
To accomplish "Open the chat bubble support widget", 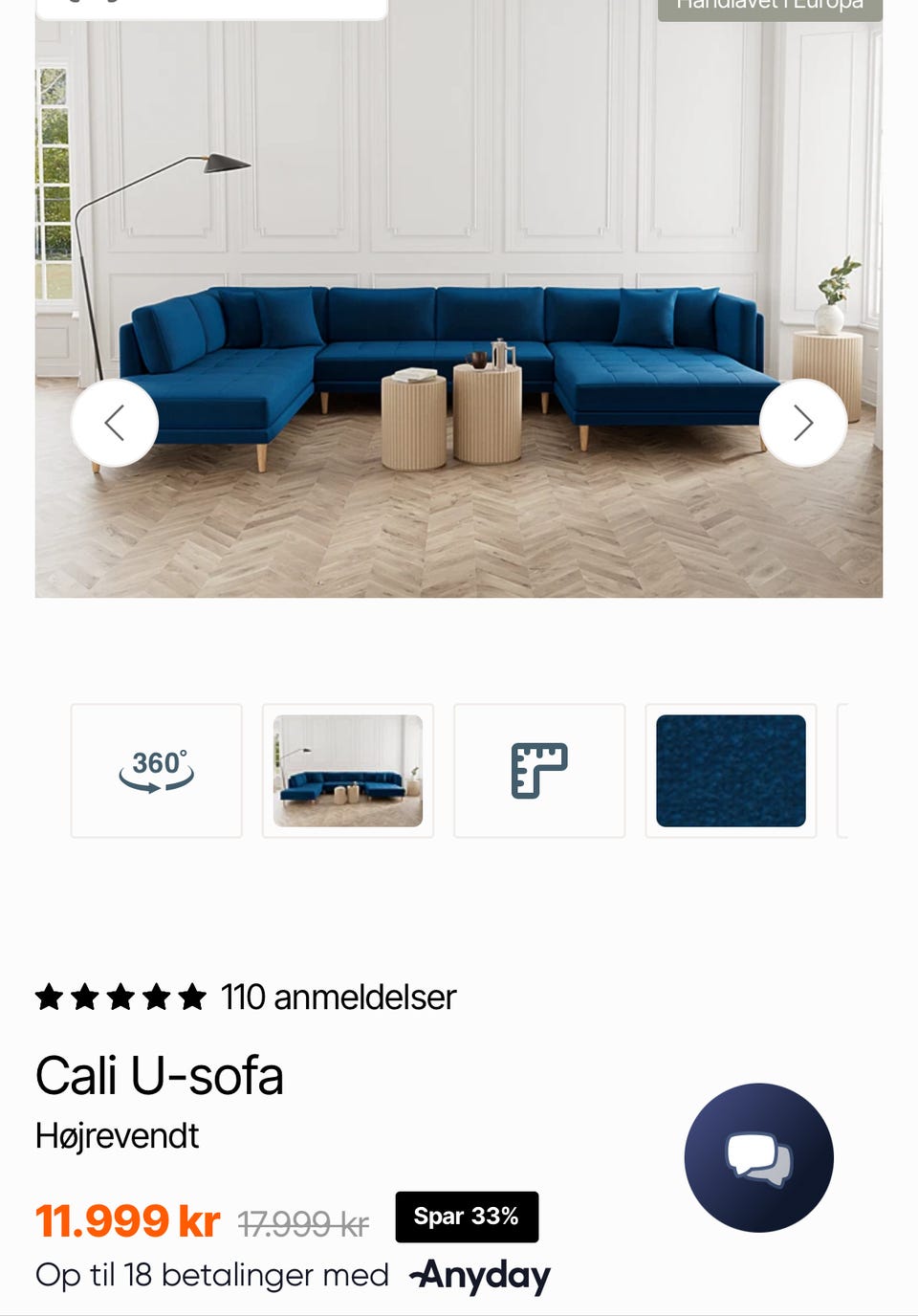I will (x=758, y=1157).
